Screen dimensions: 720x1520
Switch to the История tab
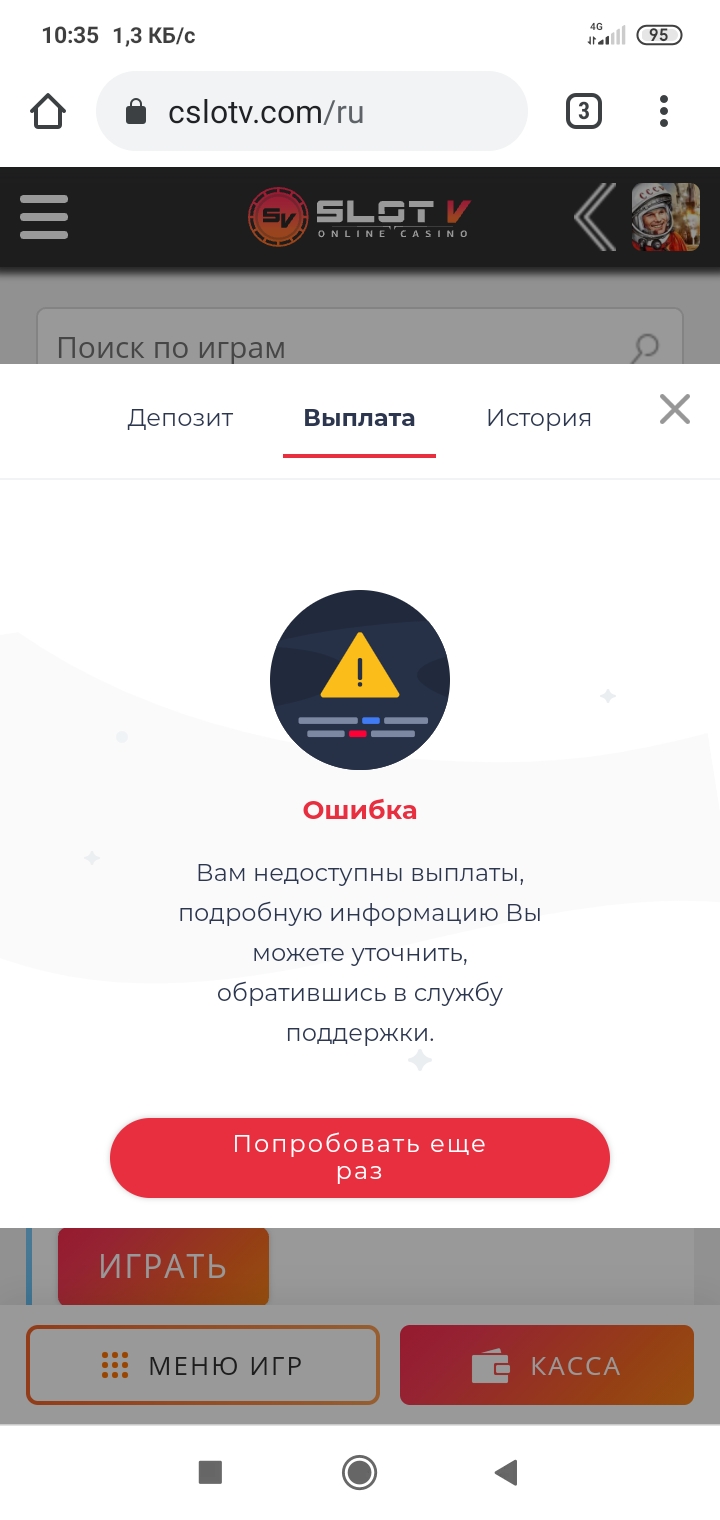(539, 418)
